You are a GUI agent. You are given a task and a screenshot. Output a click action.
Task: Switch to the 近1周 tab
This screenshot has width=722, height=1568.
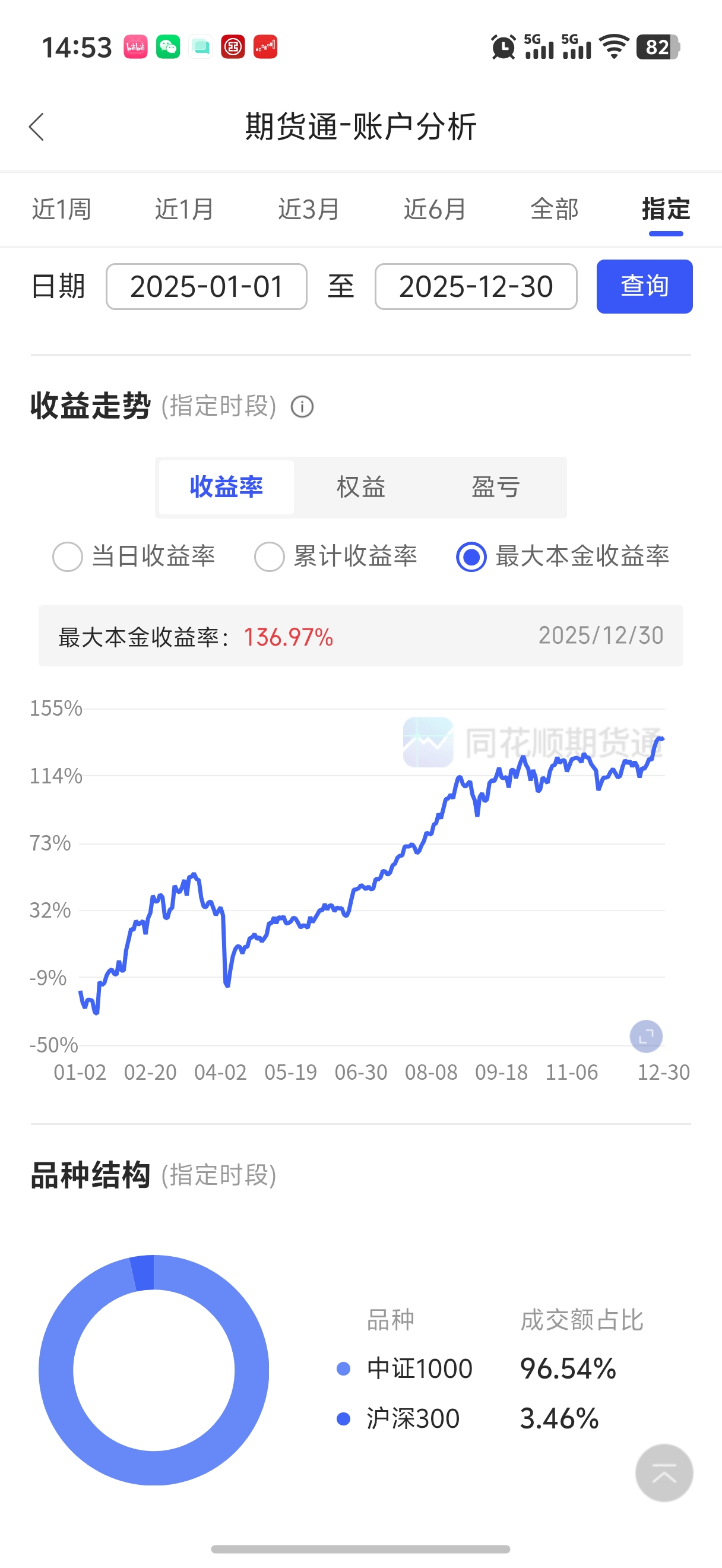tap(61, 210)
